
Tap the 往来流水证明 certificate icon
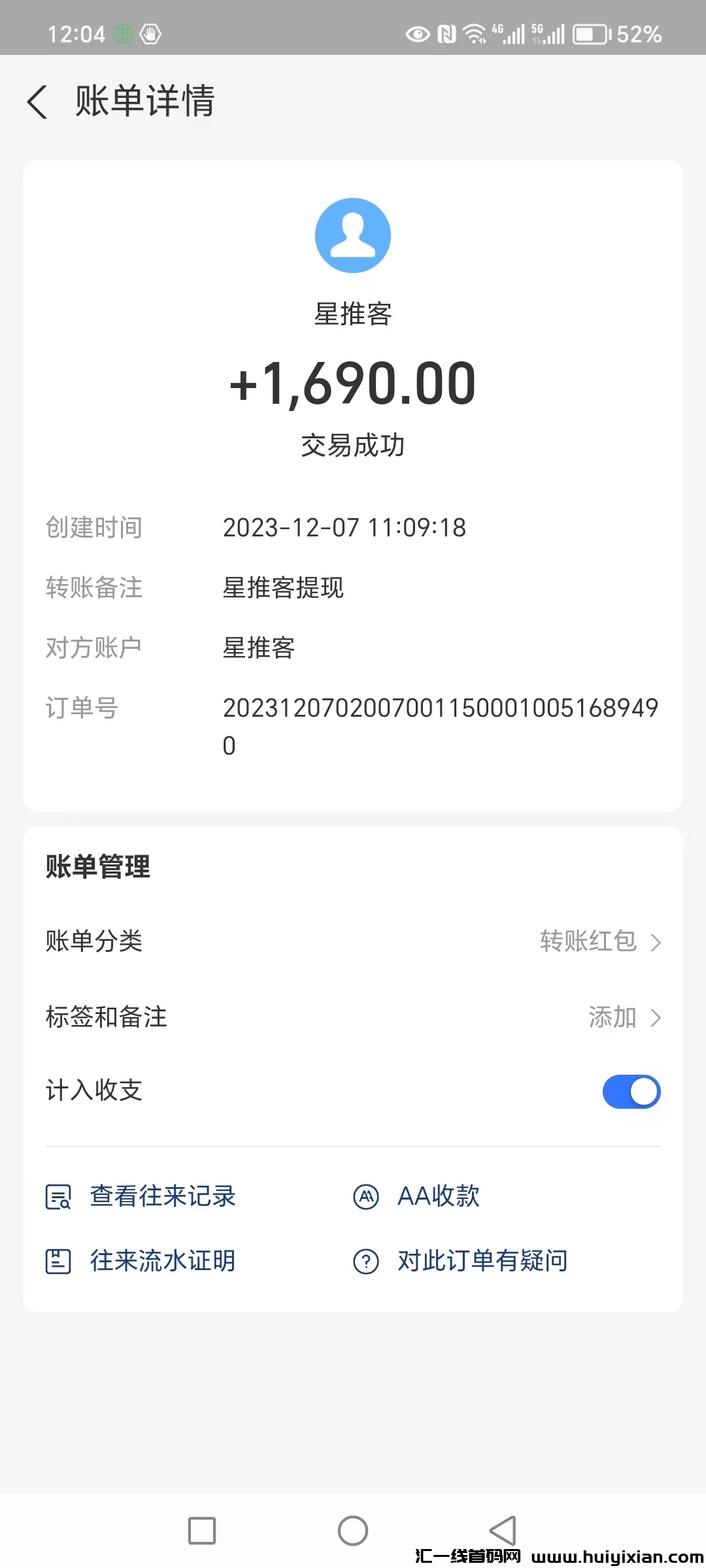58,1260
